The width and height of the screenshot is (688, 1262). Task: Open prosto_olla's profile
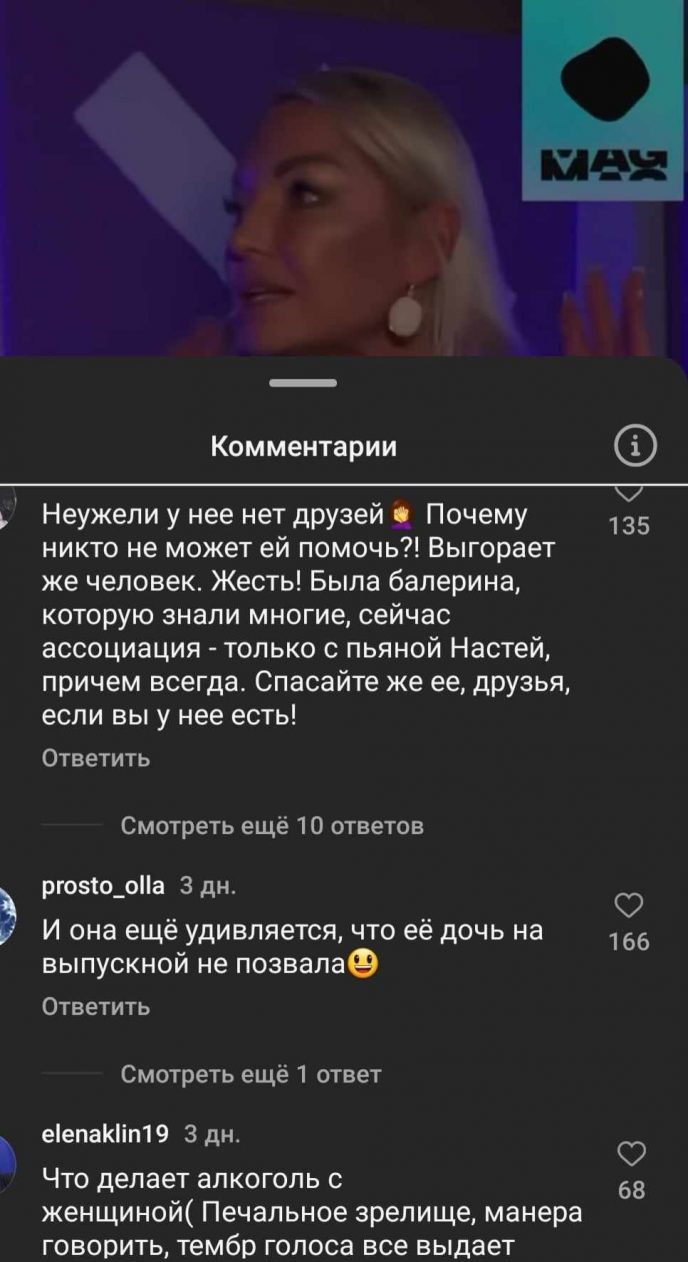pyautogui.click(x=103, y=884)
